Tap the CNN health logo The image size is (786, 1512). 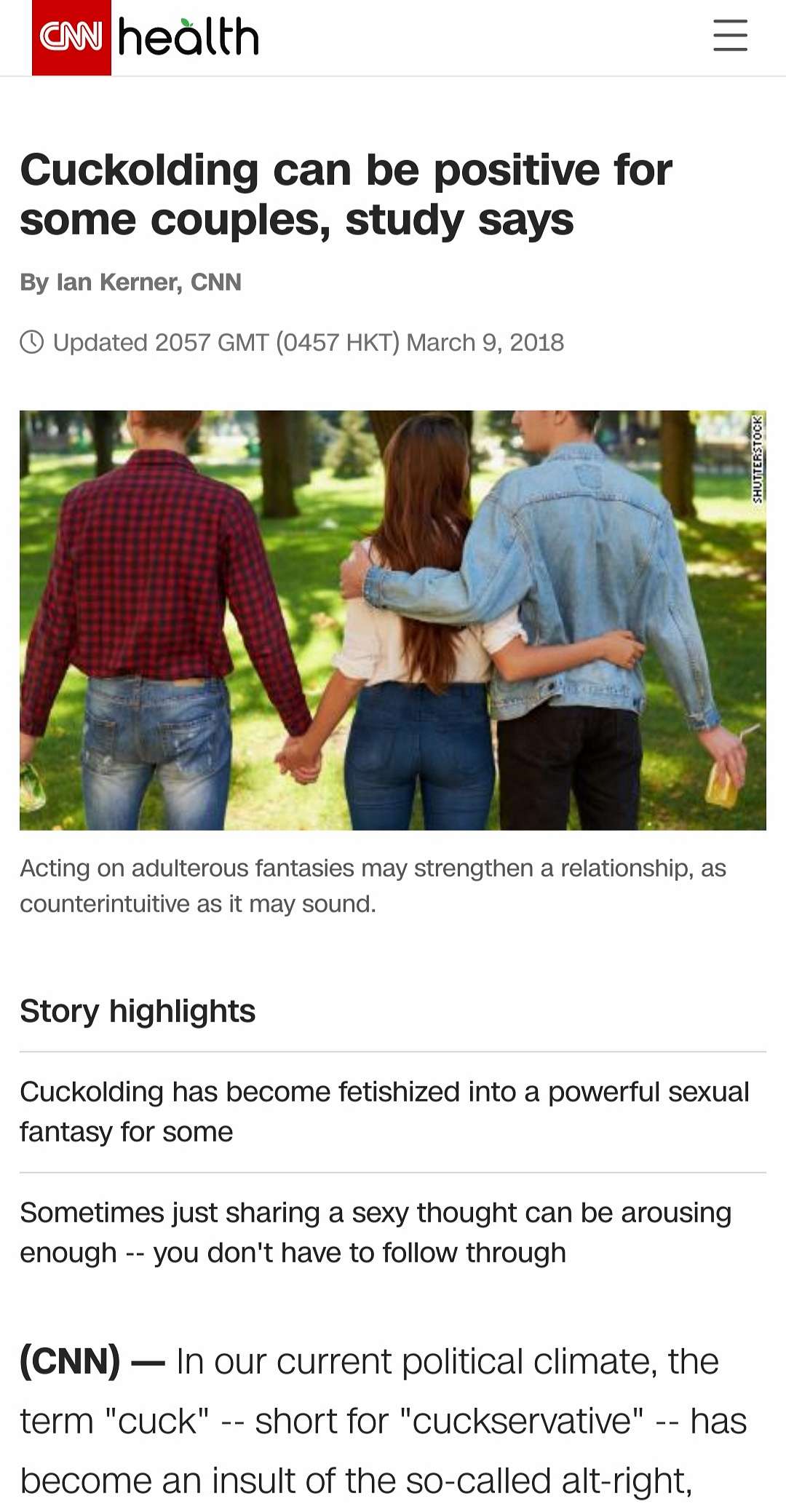coord(146,38)
